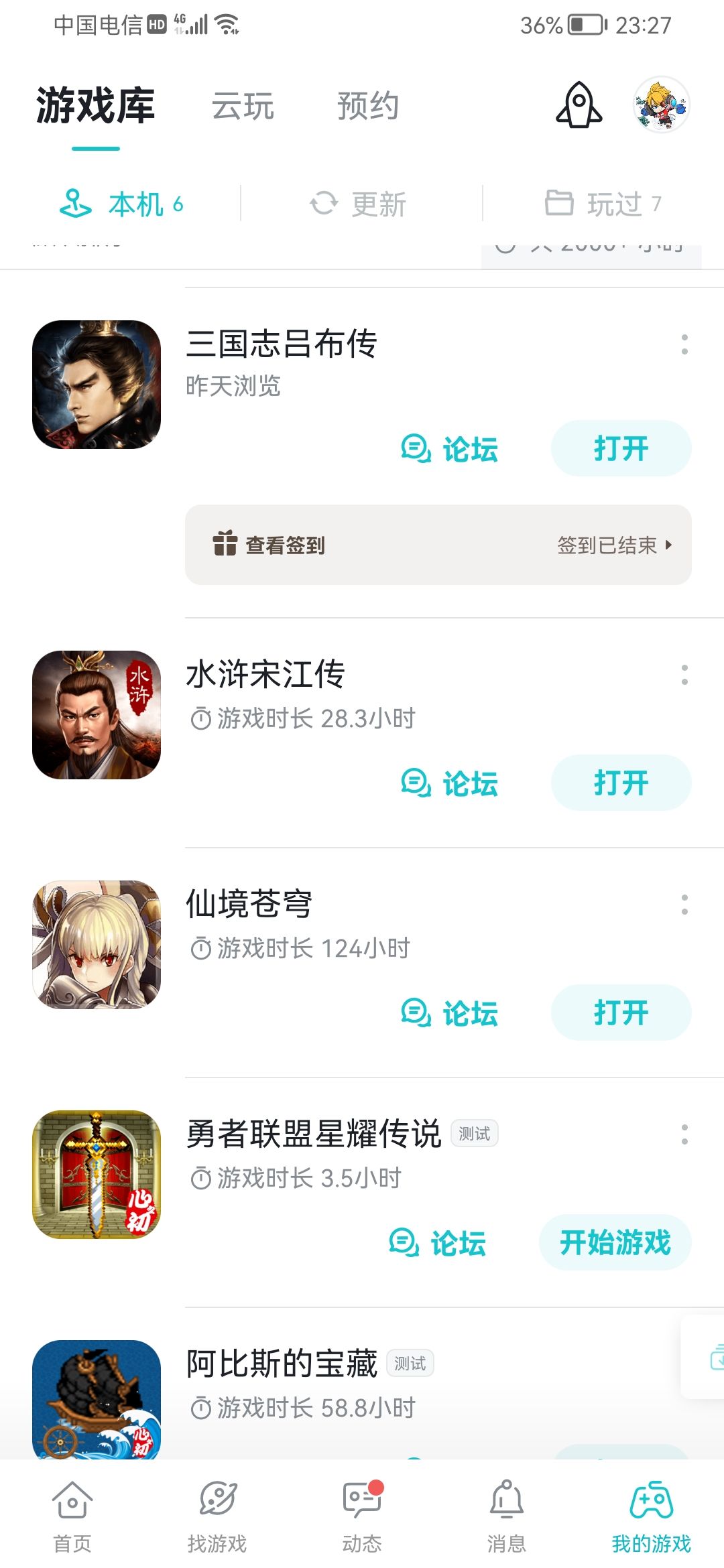Go to the 首页 tab
Viewport: 724px width, 1568px height.
point(72,1517)
